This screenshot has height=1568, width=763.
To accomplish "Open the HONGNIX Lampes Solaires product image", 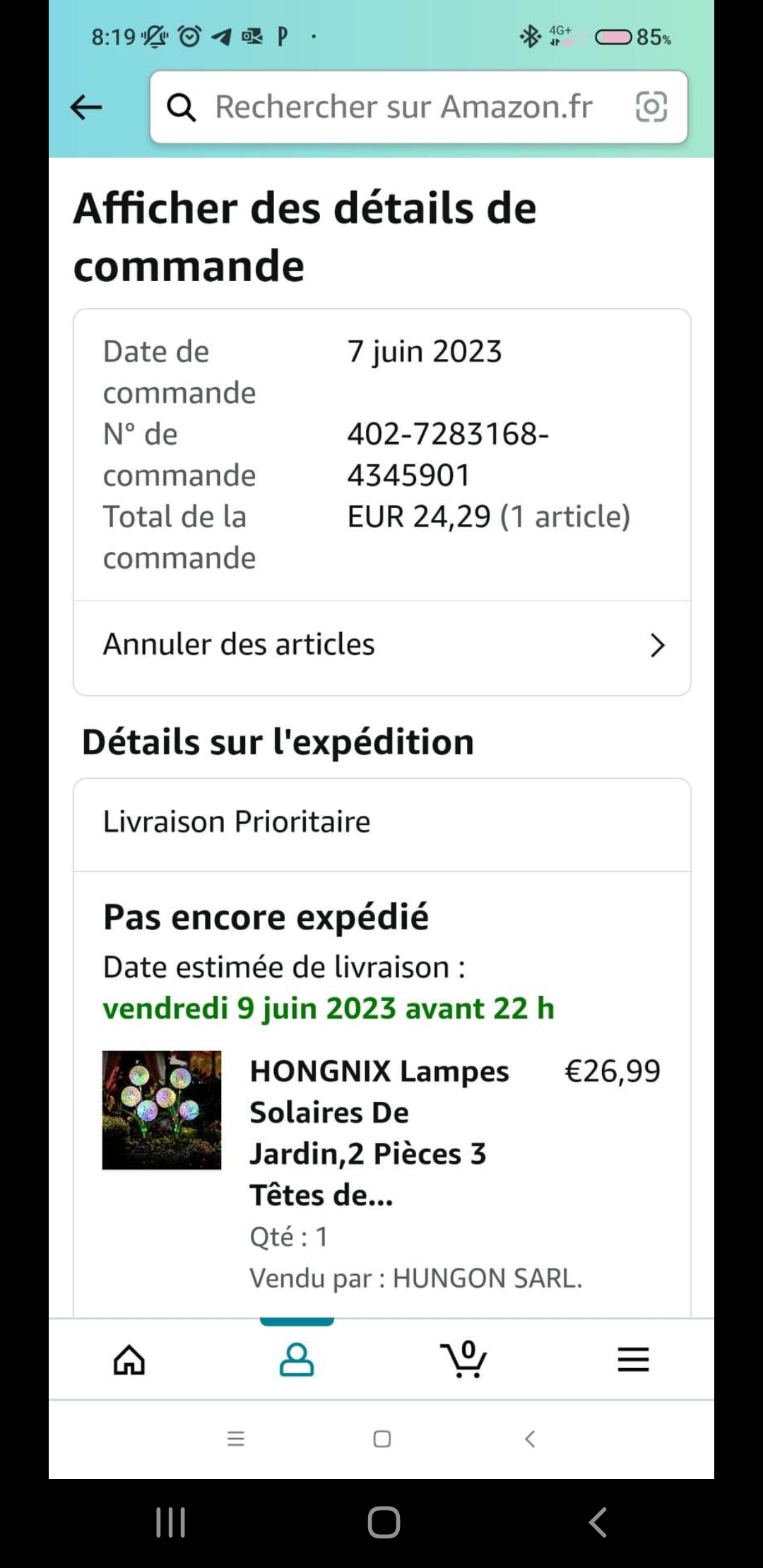I will click(162, 1110).
